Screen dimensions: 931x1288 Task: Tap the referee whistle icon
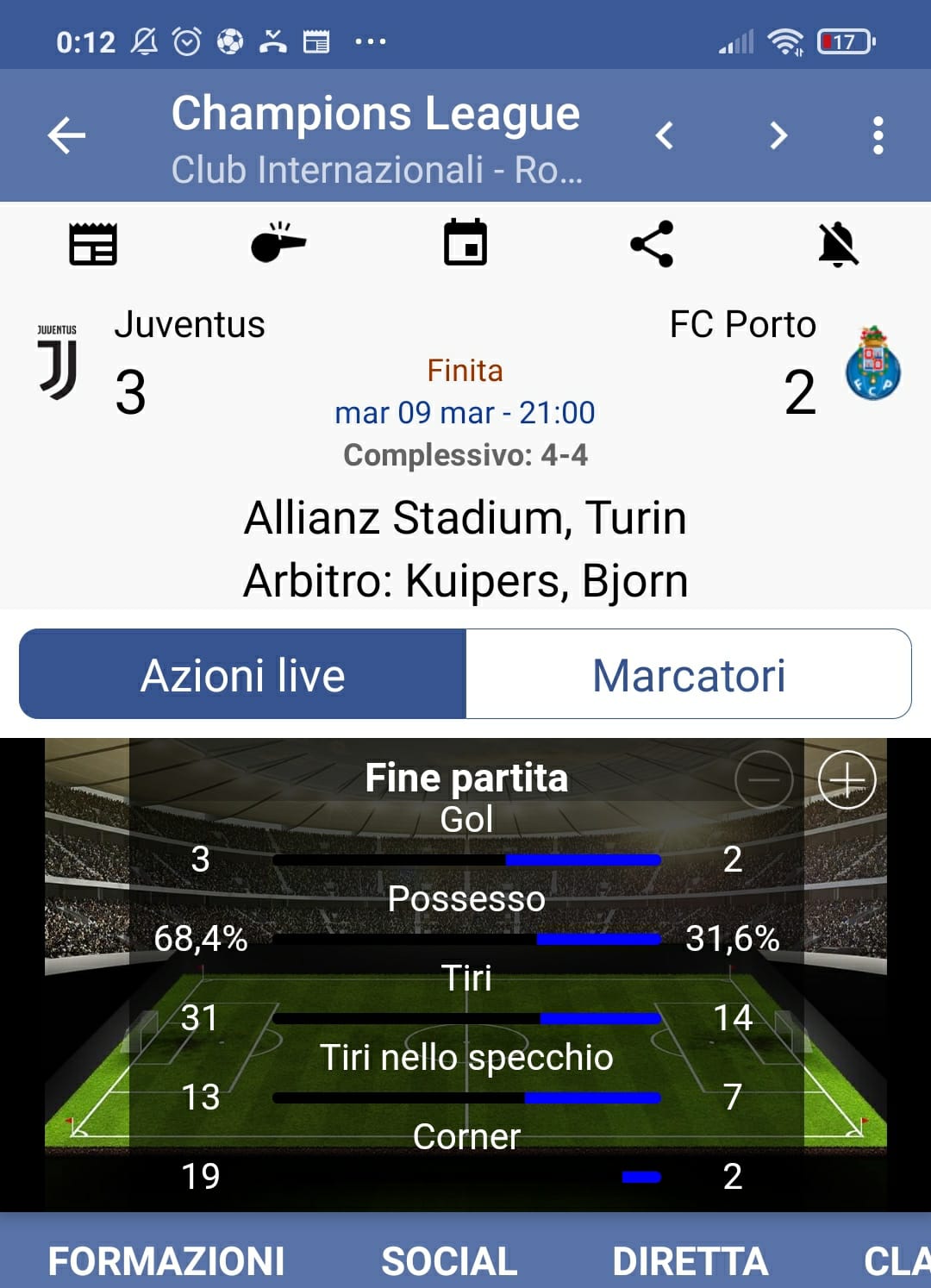[x=278, y=243]
